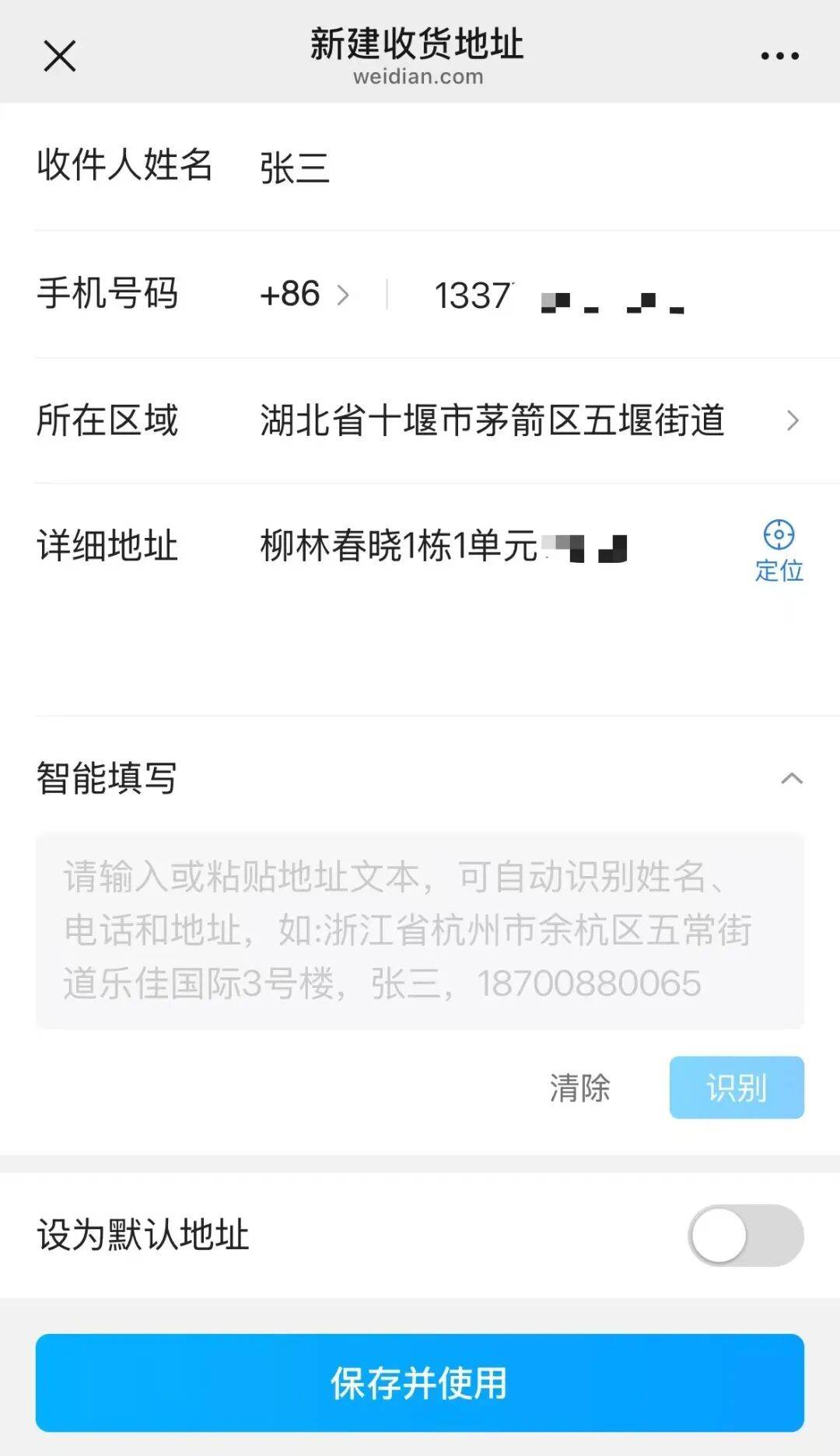Collapse the 智能填写 section
Viewport: 840px width, 1456px height.
(x=791, y=778)
